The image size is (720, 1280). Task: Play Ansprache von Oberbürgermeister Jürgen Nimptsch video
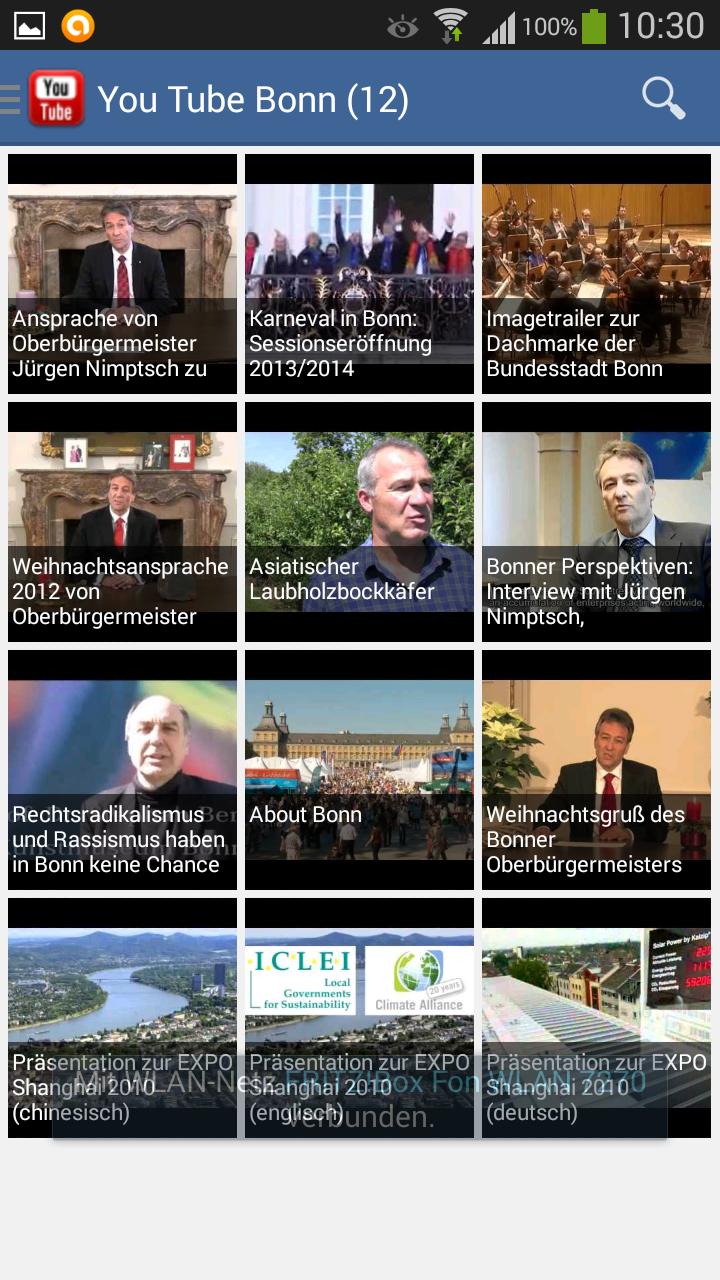tap(122, 273)
